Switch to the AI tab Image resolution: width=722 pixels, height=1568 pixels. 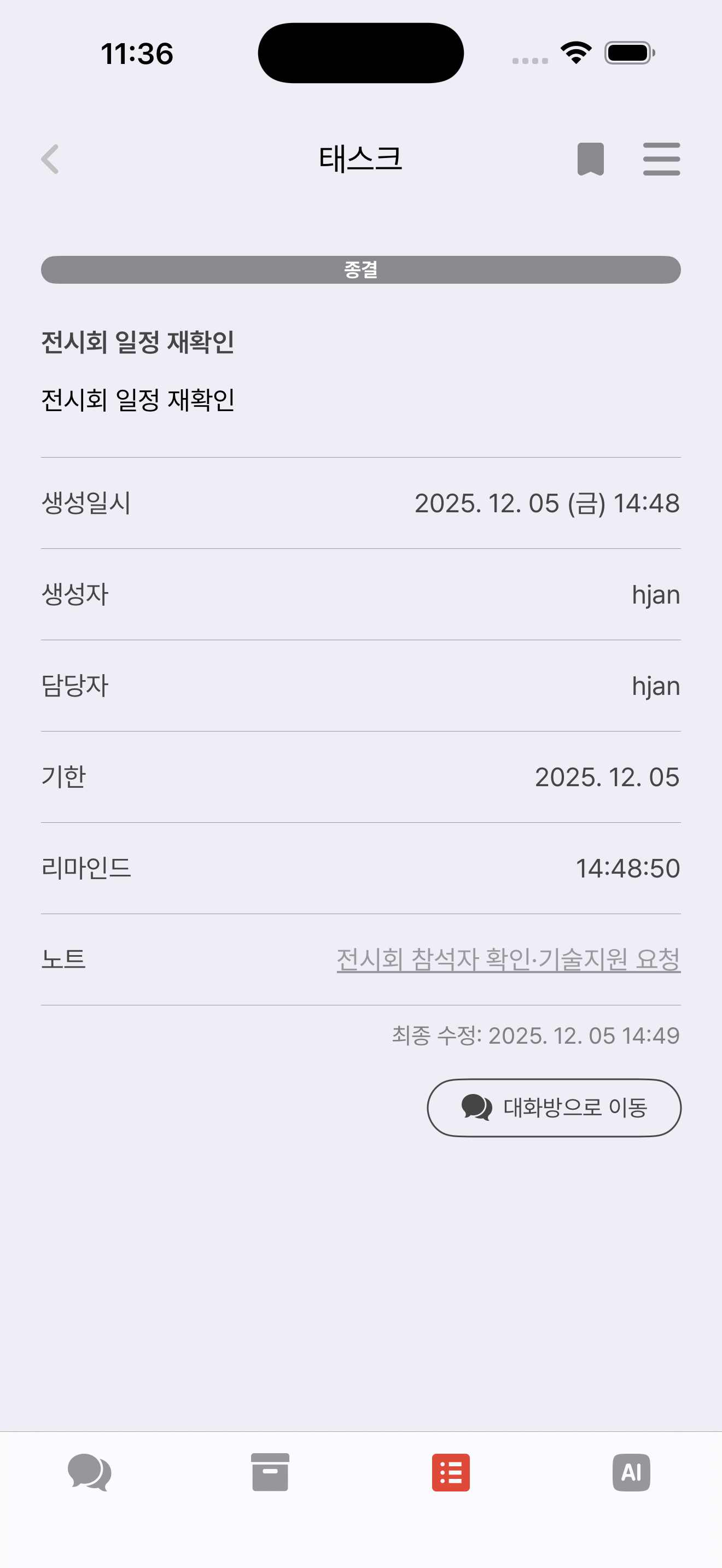pos(631,1472)
